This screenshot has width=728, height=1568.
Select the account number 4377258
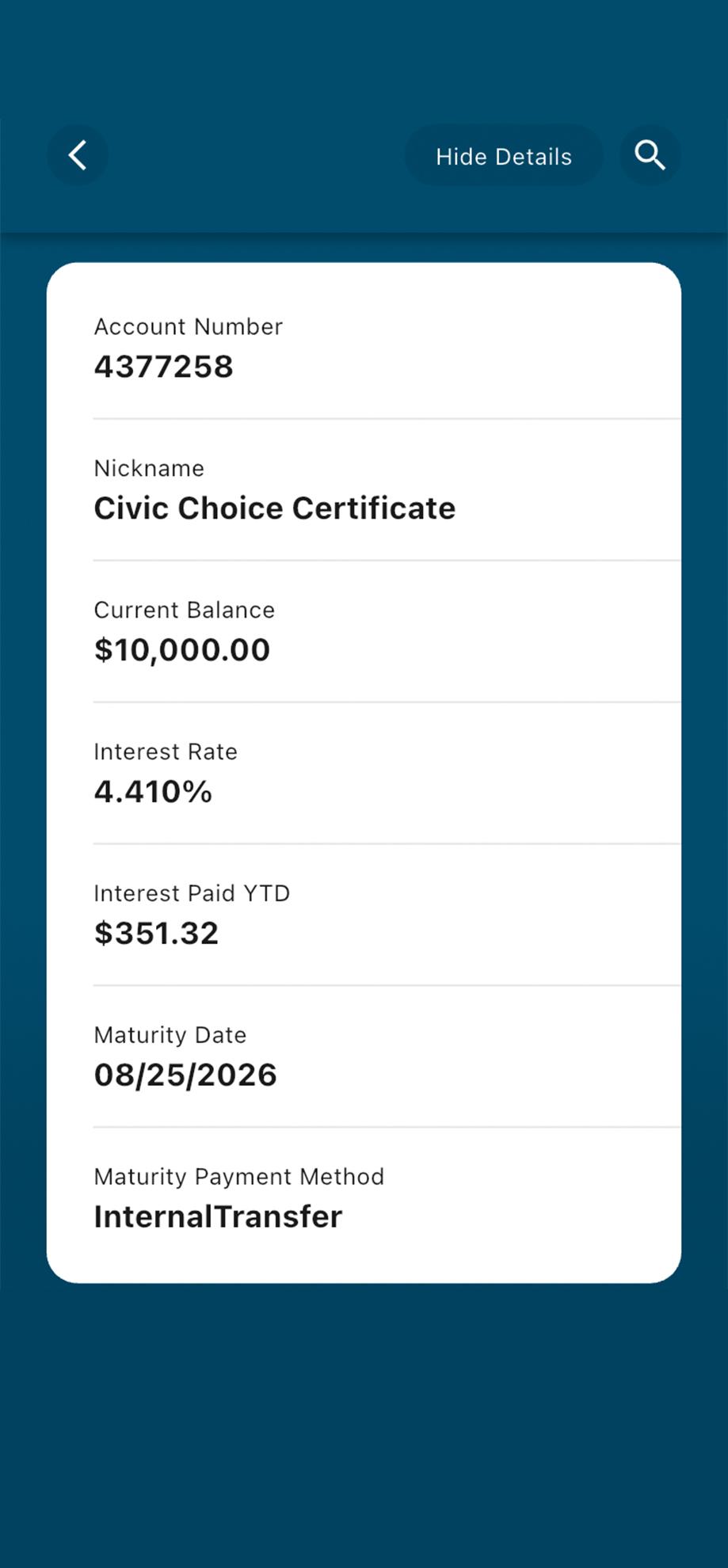tap(163, 366)
